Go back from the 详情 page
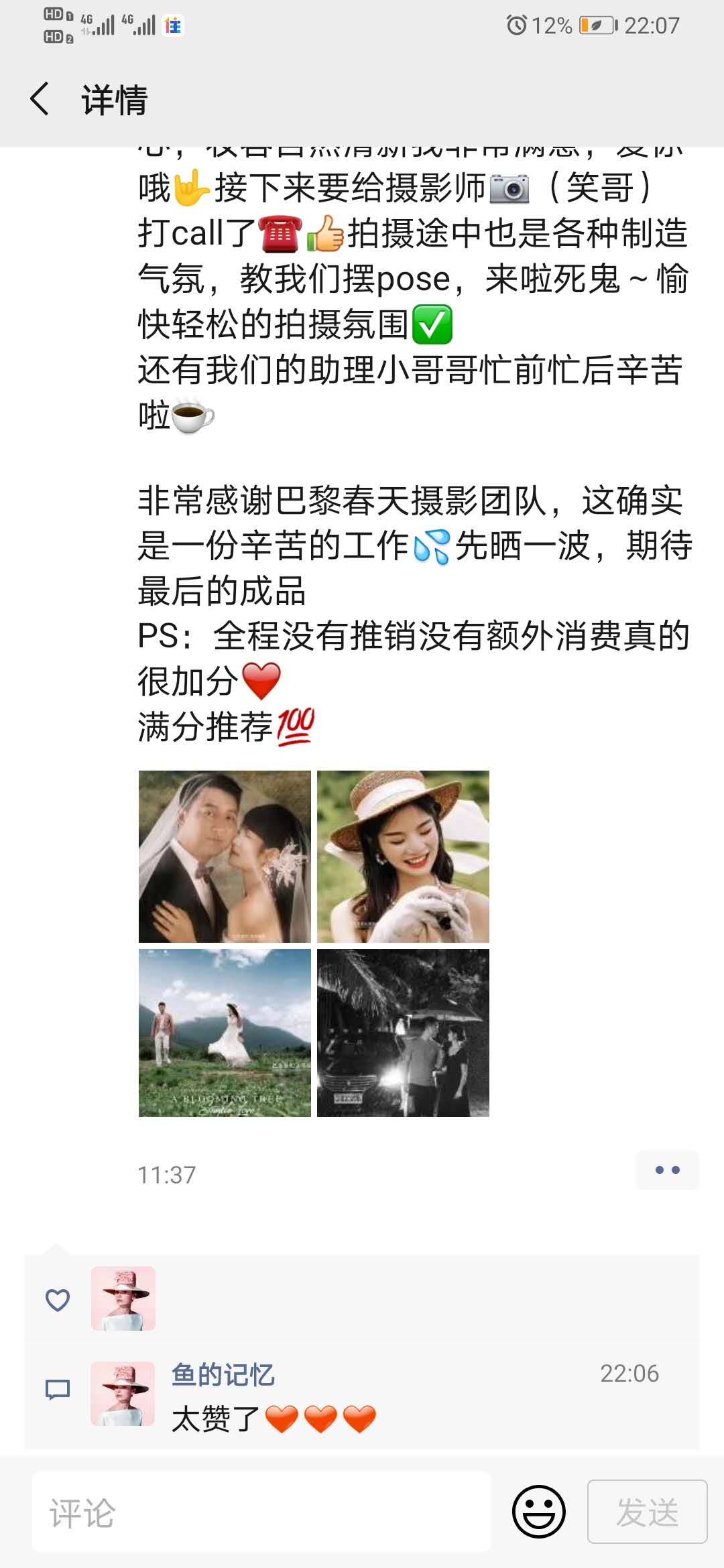Screen dimensions: 724x1568 (40, 99)
